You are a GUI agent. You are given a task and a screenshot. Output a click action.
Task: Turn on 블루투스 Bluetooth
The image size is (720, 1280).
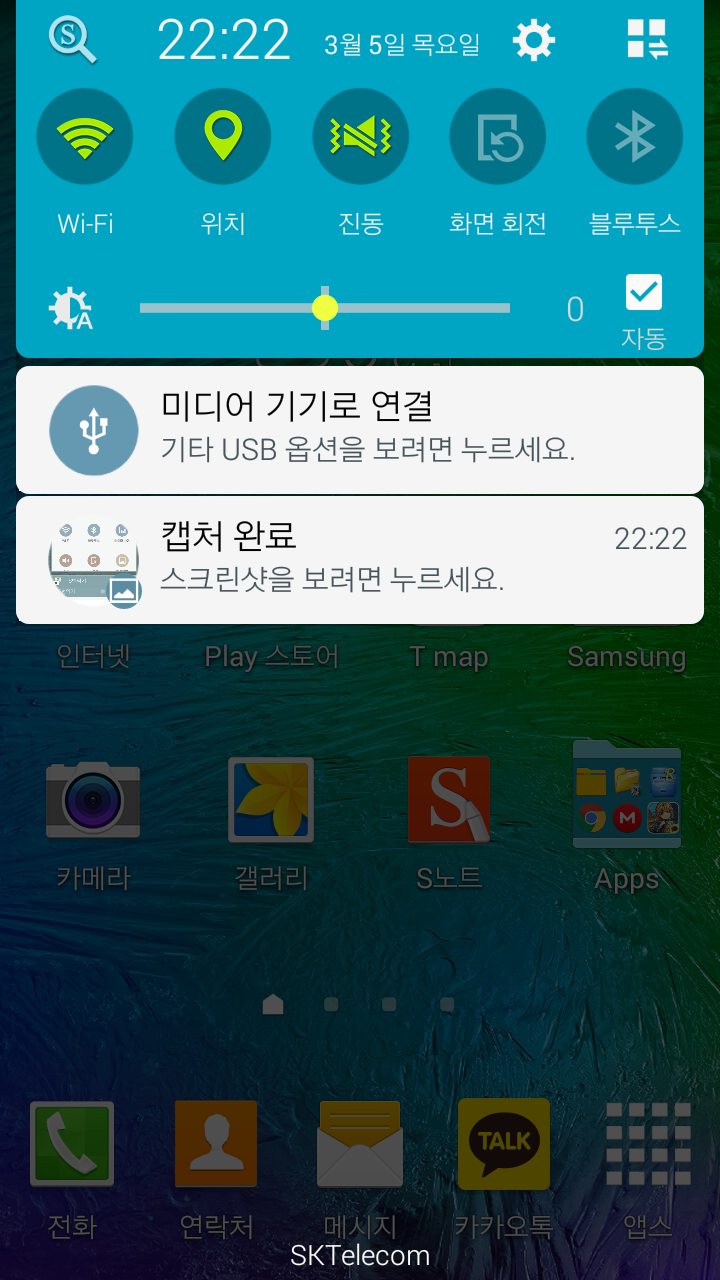pyautogui.click(x=634, y=137)
